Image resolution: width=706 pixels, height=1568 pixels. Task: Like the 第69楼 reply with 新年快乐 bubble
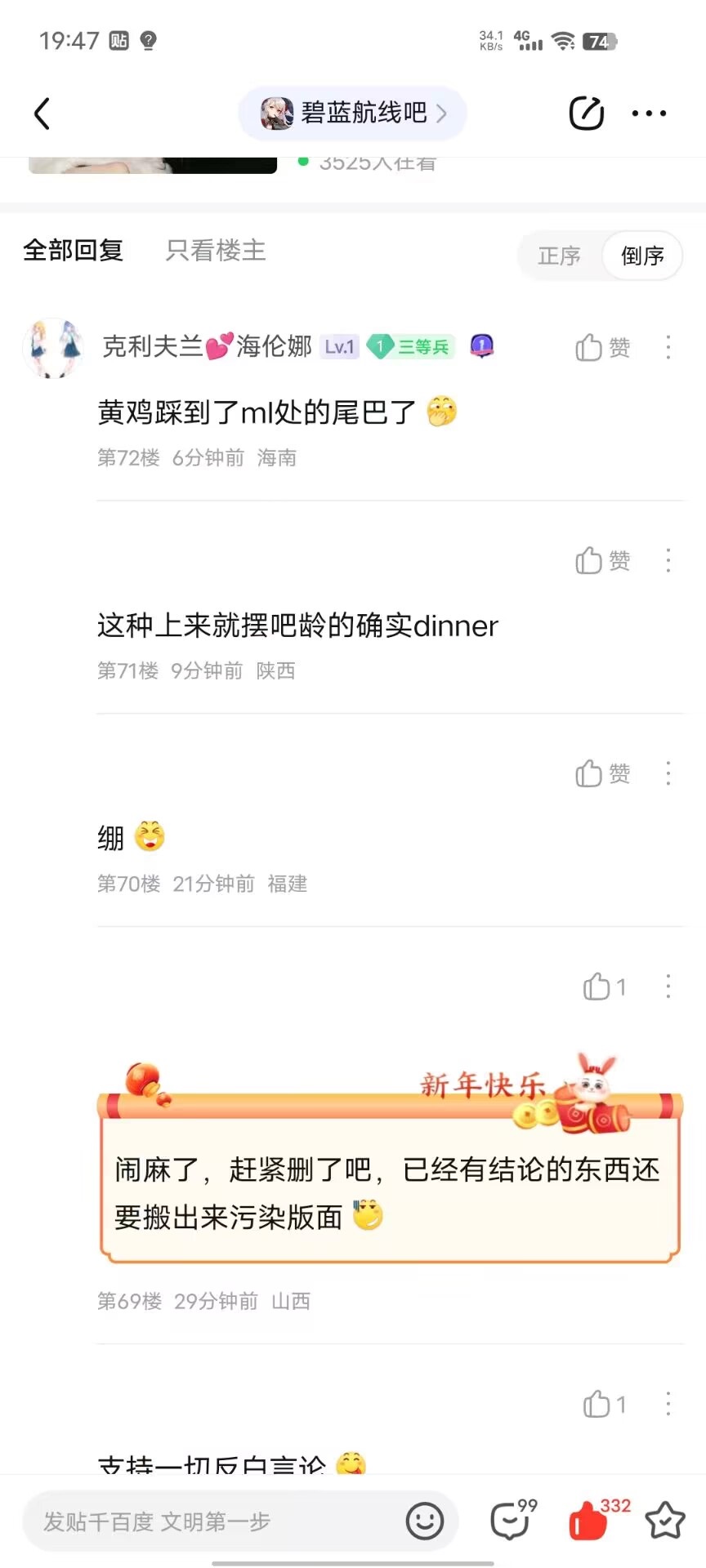pos(603,987)
